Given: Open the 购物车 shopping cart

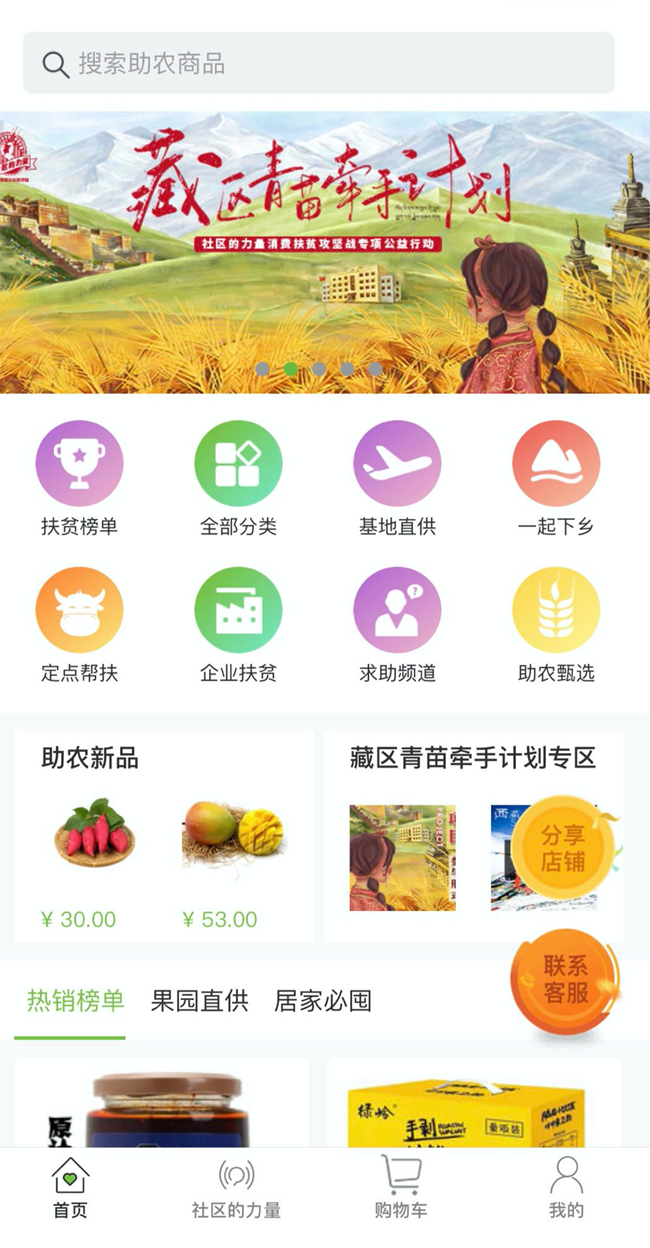Looking at the screenshot, I should (401, 1188).
